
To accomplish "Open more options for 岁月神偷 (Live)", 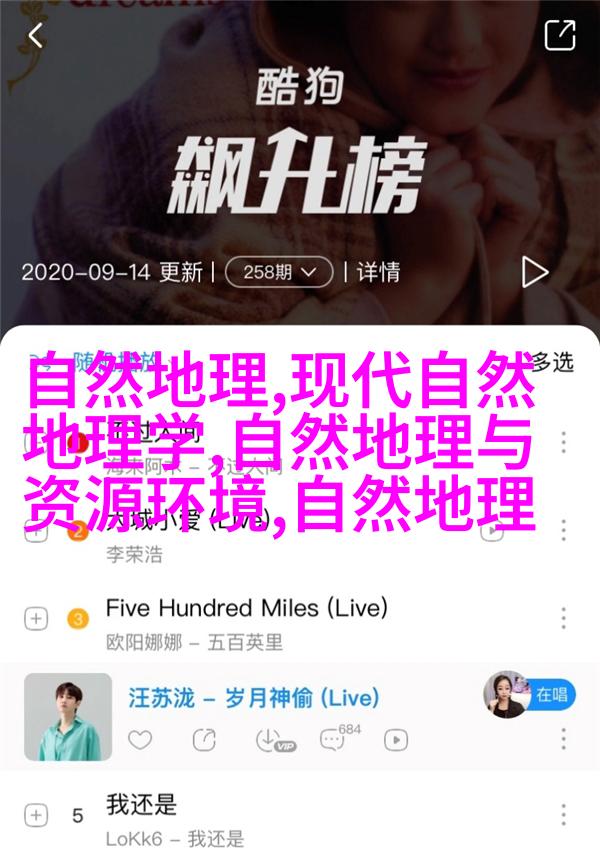I will pos(564,740).
